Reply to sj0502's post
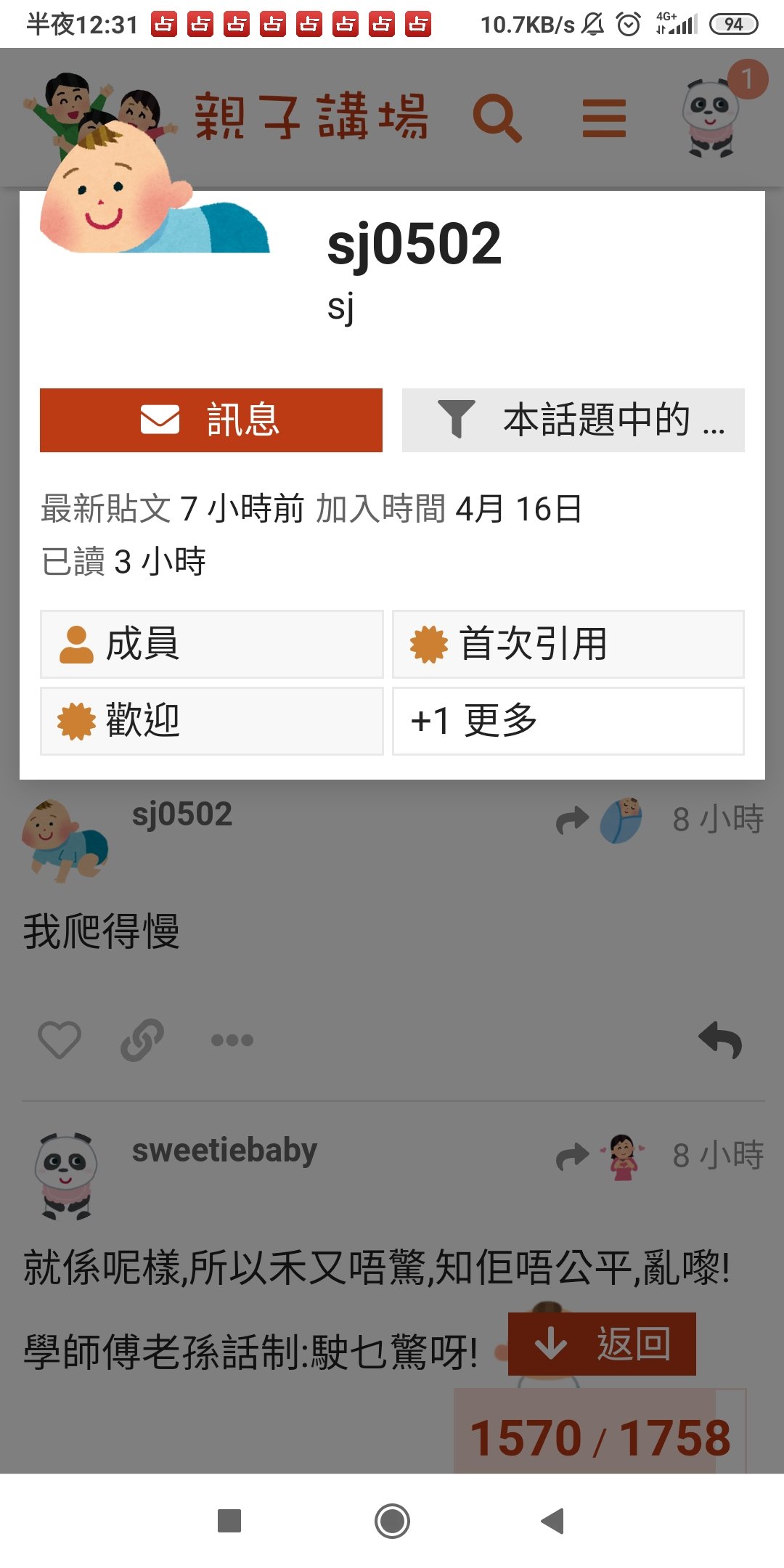This screenshot has width=784, height=1568. 720,1040
